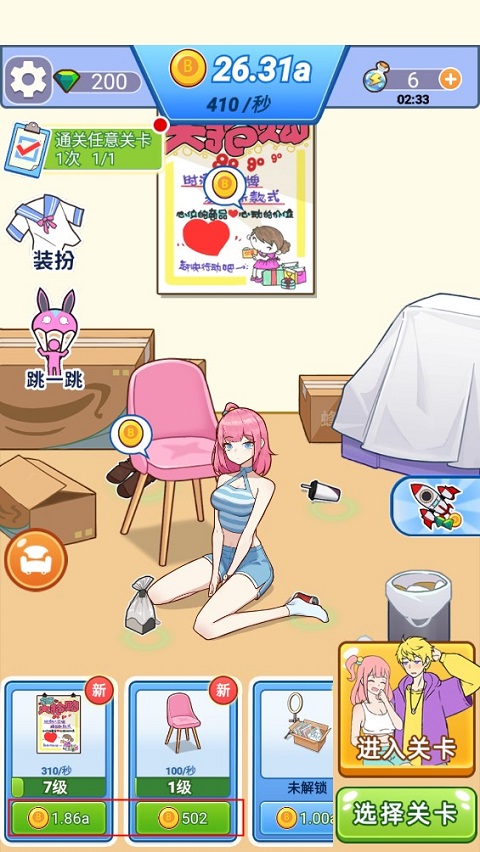Add more energy with the plus button
Screen dimensions: 480x852
(x=450, y=79)
